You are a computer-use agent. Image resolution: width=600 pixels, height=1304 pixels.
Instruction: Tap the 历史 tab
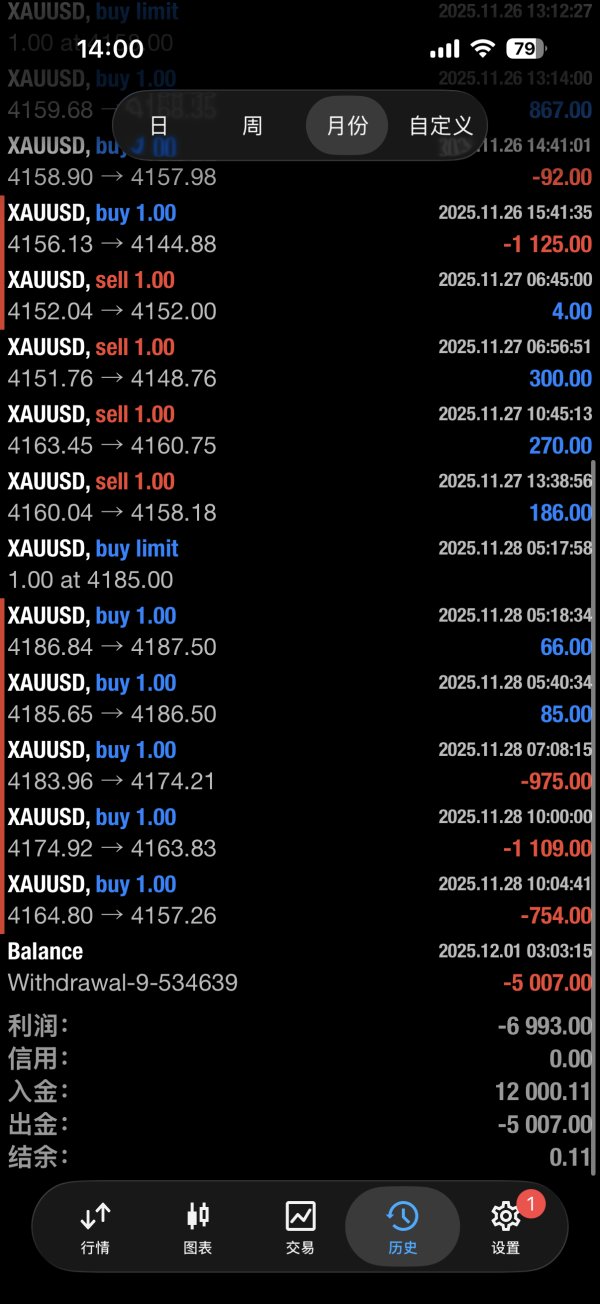pyautogui.click(x=402, y=1228)
